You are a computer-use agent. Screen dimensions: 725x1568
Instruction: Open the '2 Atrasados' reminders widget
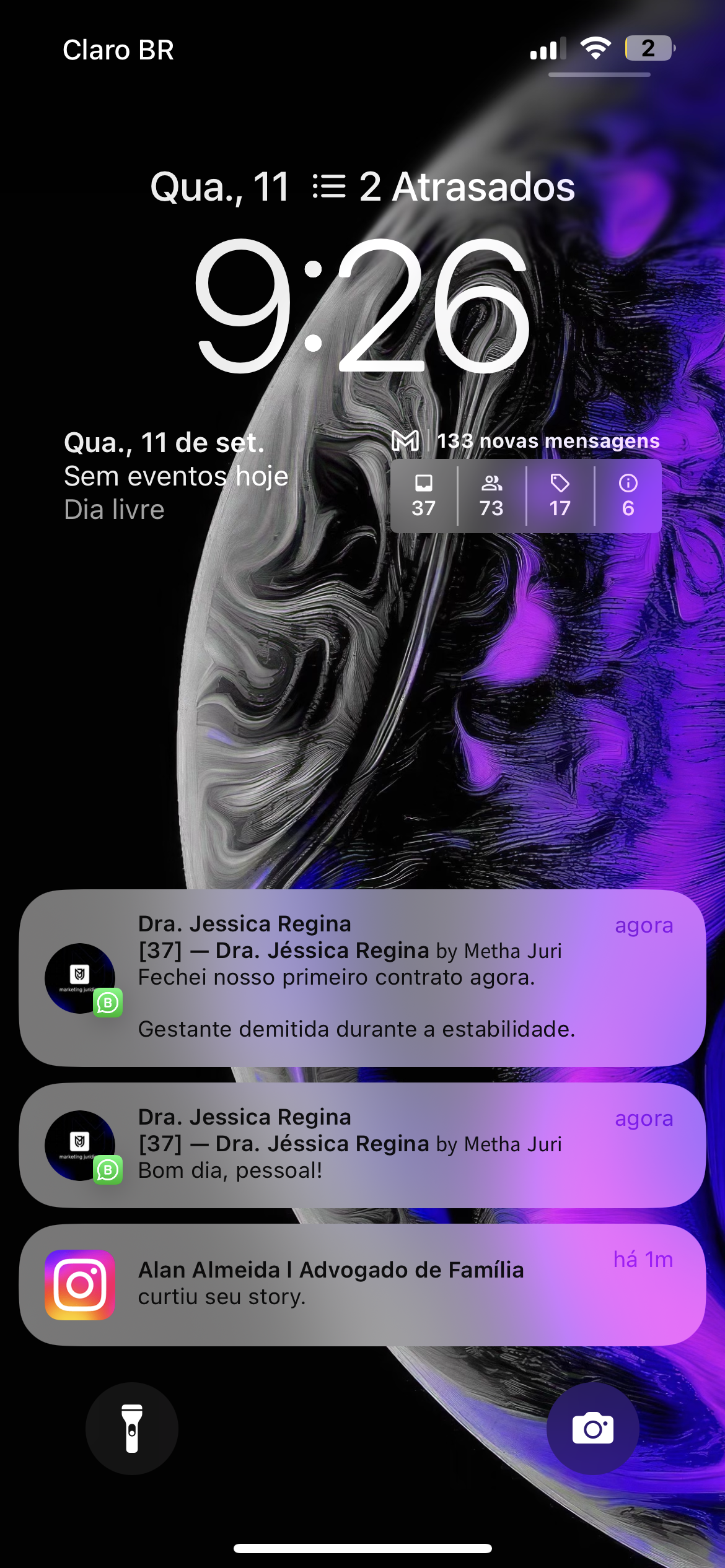coord(444,186)
